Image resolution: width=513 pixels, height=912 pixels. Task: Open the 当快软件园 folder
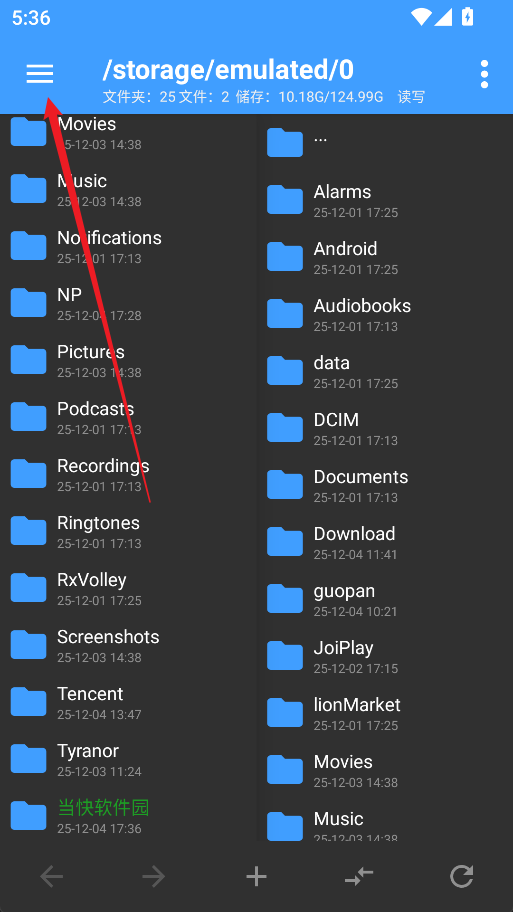128,815
